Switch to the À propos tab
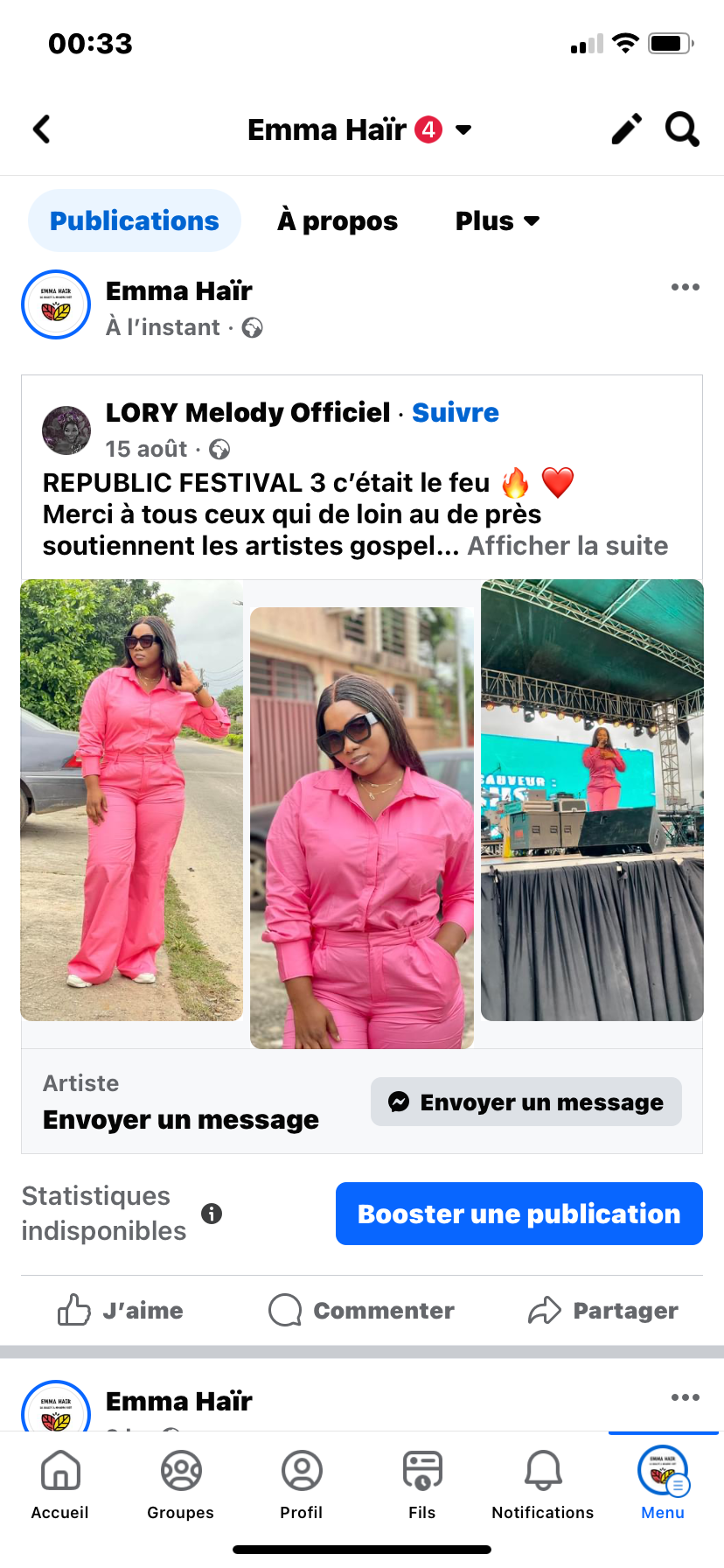The image size is (724, 1568). click(x=338, y=221)
